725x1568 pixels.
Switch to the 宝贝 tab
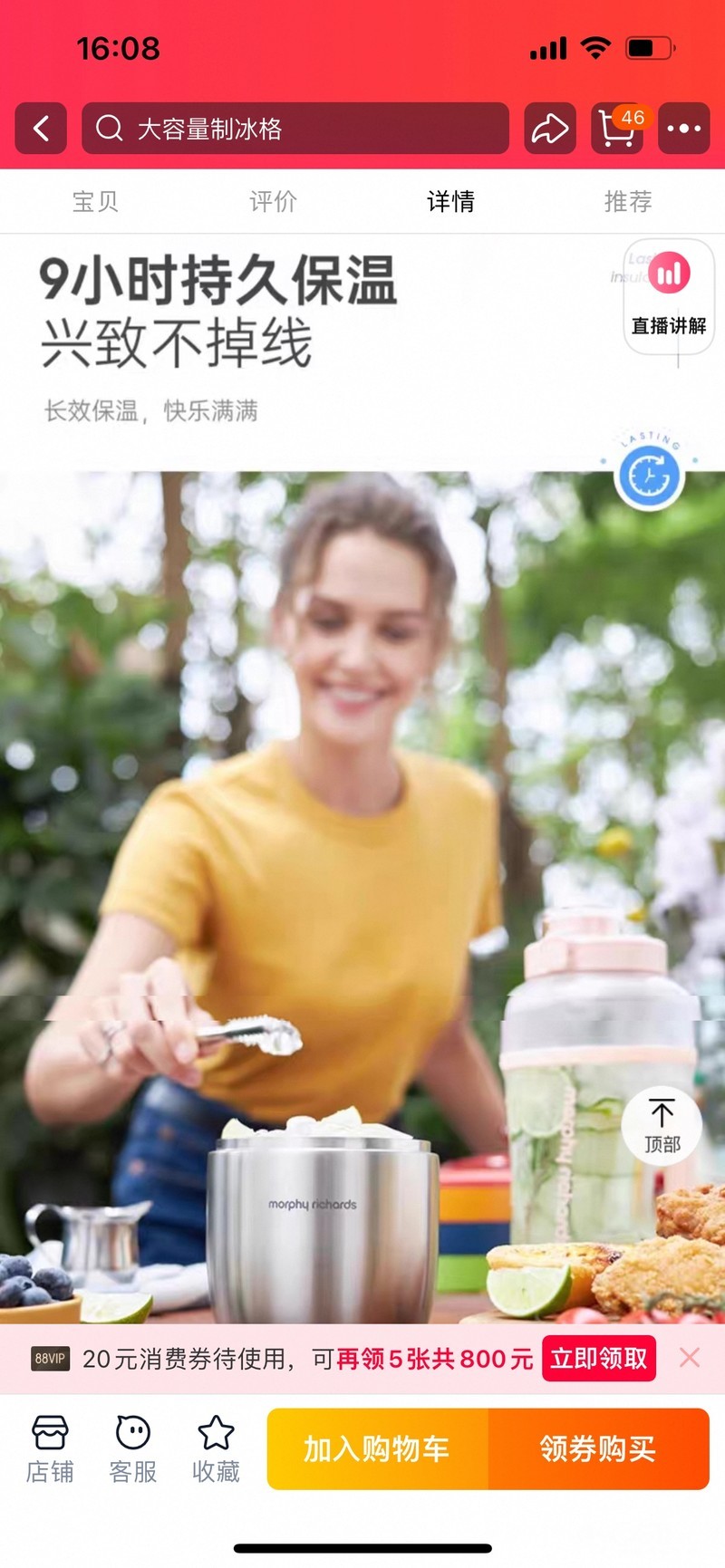click(95, 201)
